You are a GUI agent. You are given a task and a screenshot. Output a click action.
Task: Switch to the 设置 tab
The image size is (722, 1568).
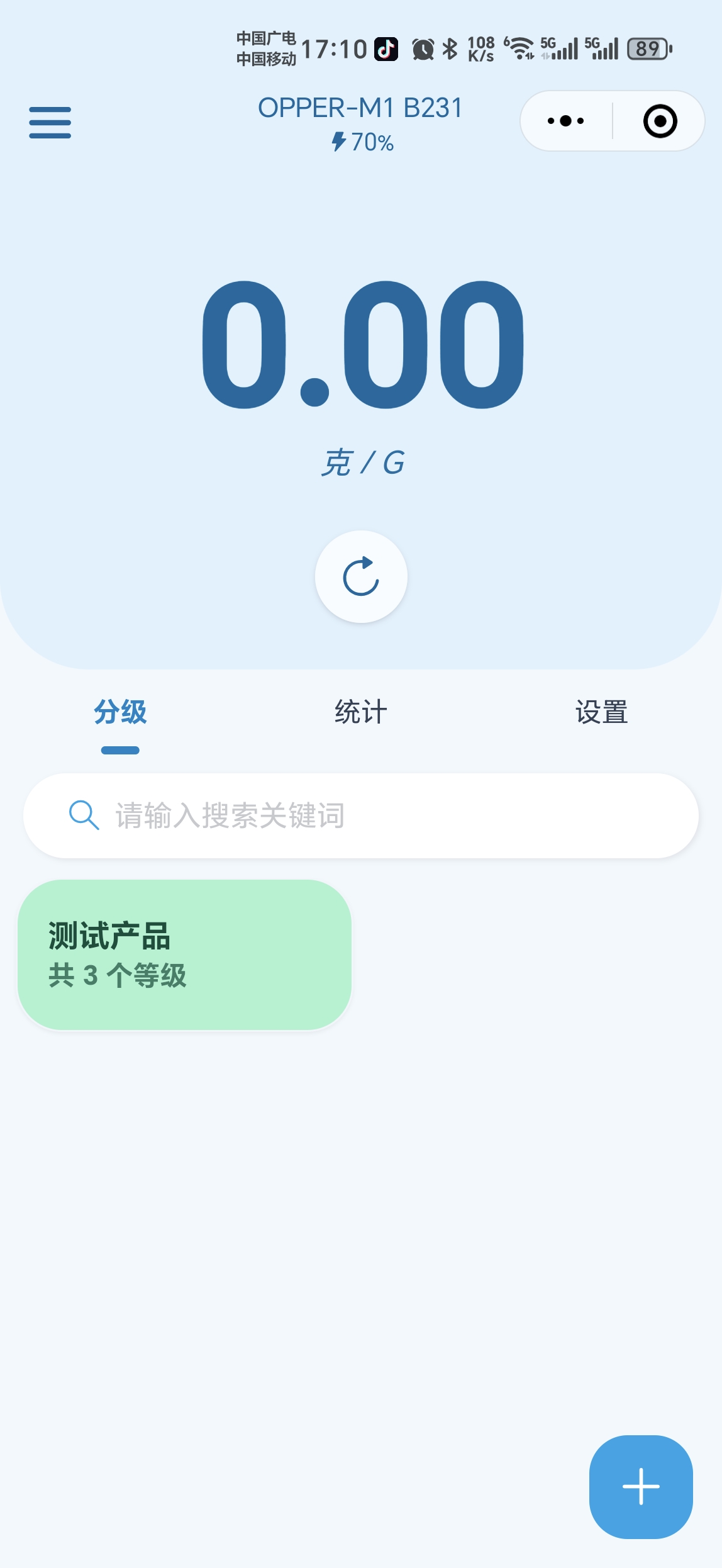pyautogui.click(x=602, y=712)
